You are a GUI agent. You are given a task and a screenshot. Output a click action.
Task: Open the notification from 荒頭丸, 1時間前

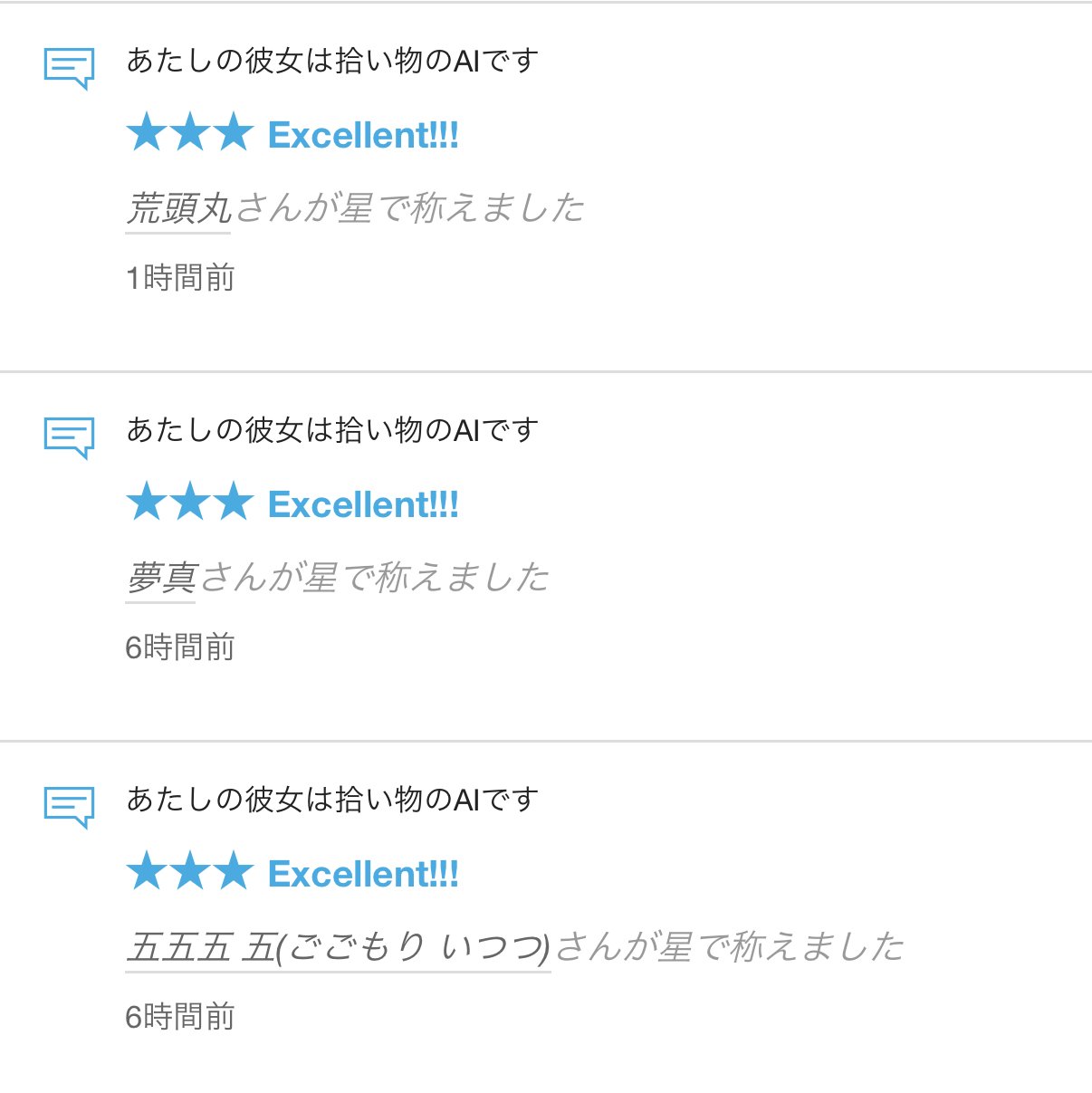tap(332, 62)
